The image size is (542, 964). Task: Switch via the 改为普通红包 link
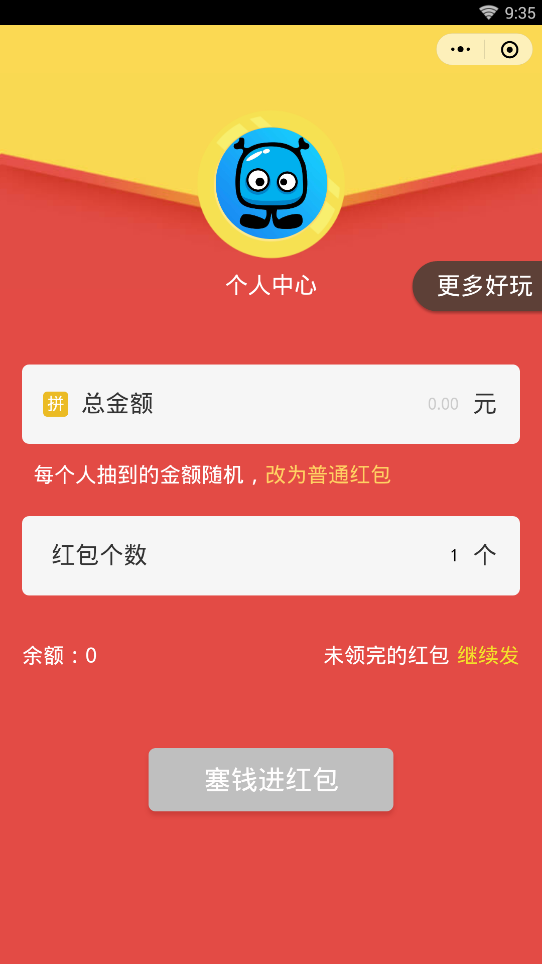[328, 475]
